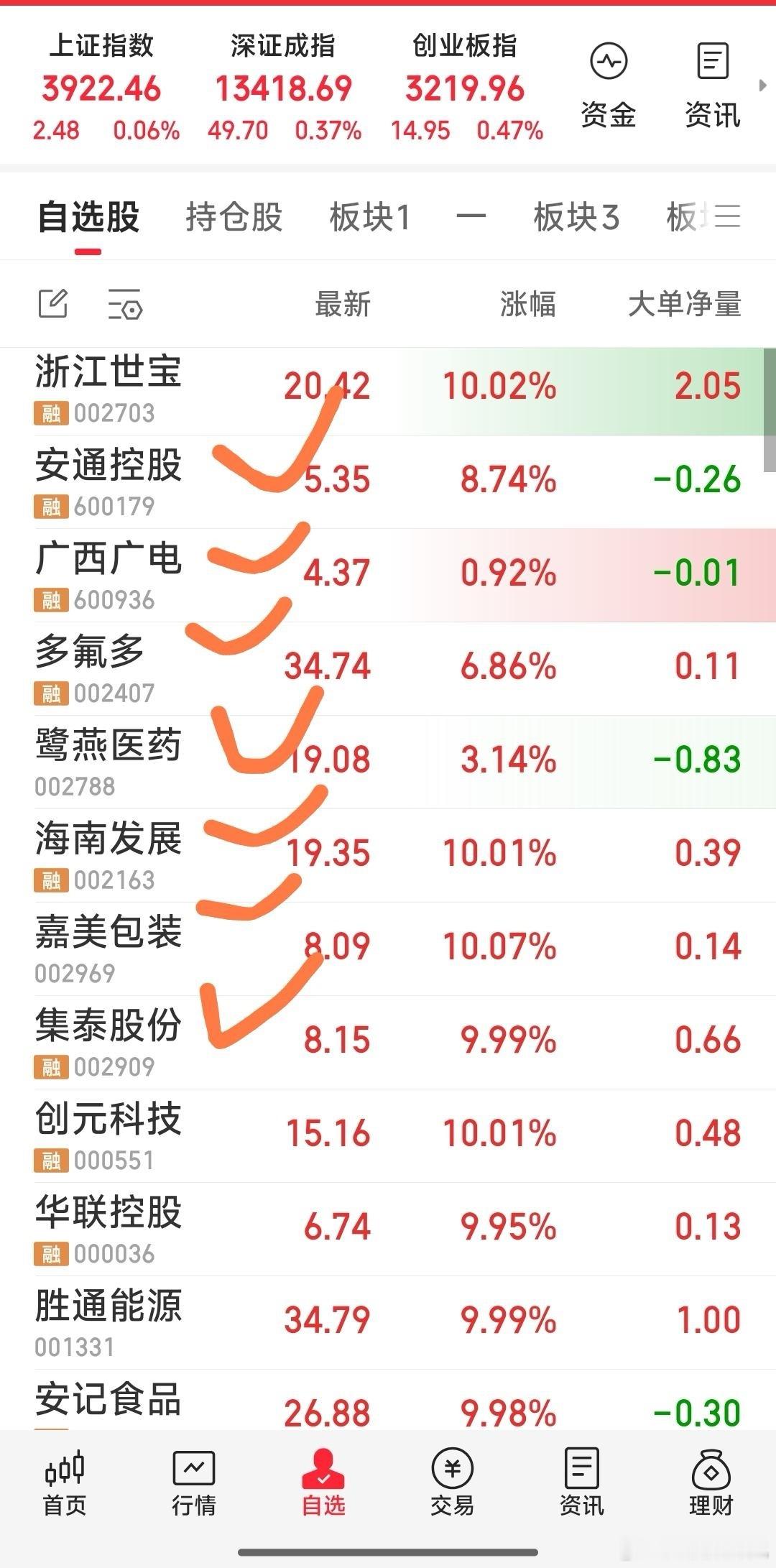Open the 资金 funds flow icon

[607, 79]
